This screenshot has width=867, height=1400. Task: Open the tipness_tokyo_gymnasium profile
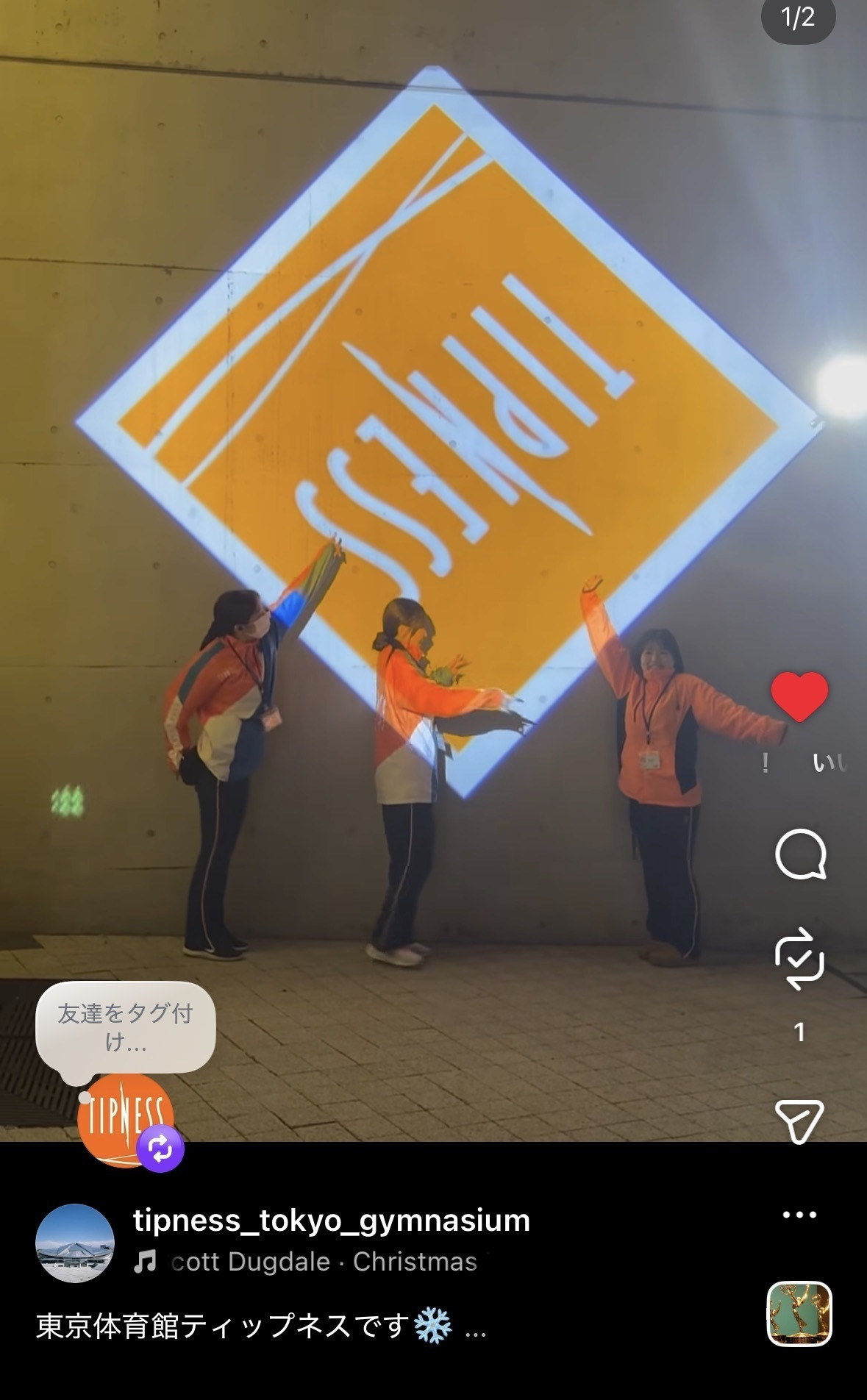point(331,1221)
